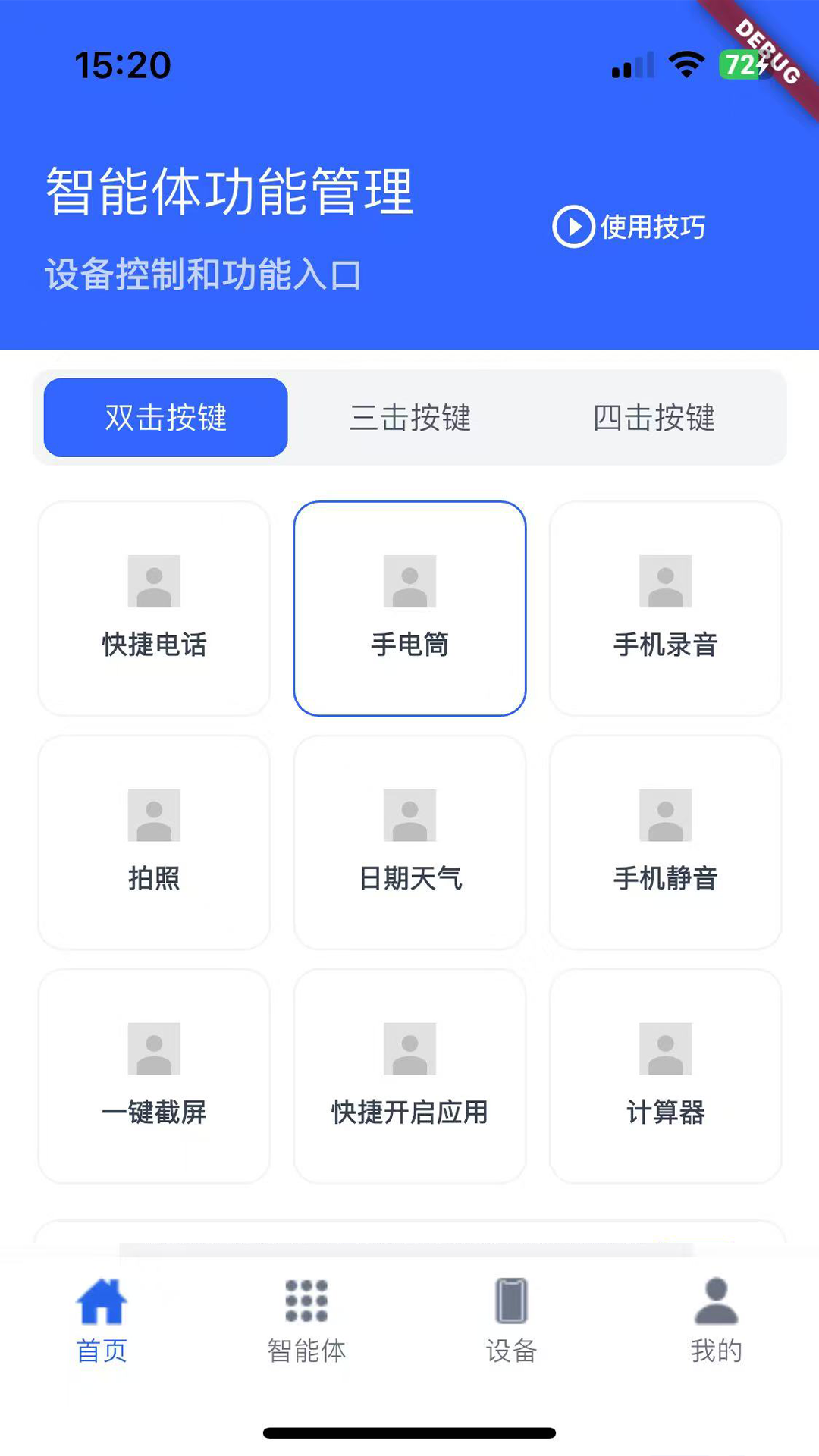Open the 快捷电话 function card
Viewport: 819px width, 1456px height.
coord(155,607)
